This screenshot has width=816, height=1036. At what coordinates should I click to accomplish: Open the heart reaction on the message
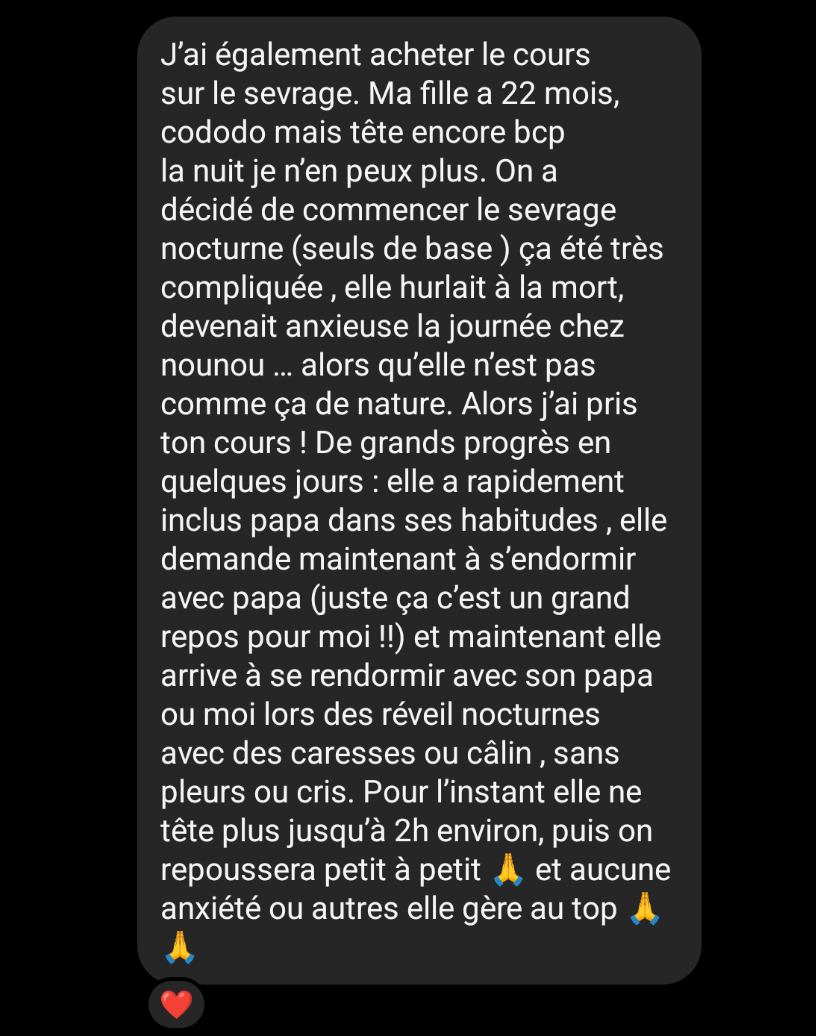point(176,1003)
